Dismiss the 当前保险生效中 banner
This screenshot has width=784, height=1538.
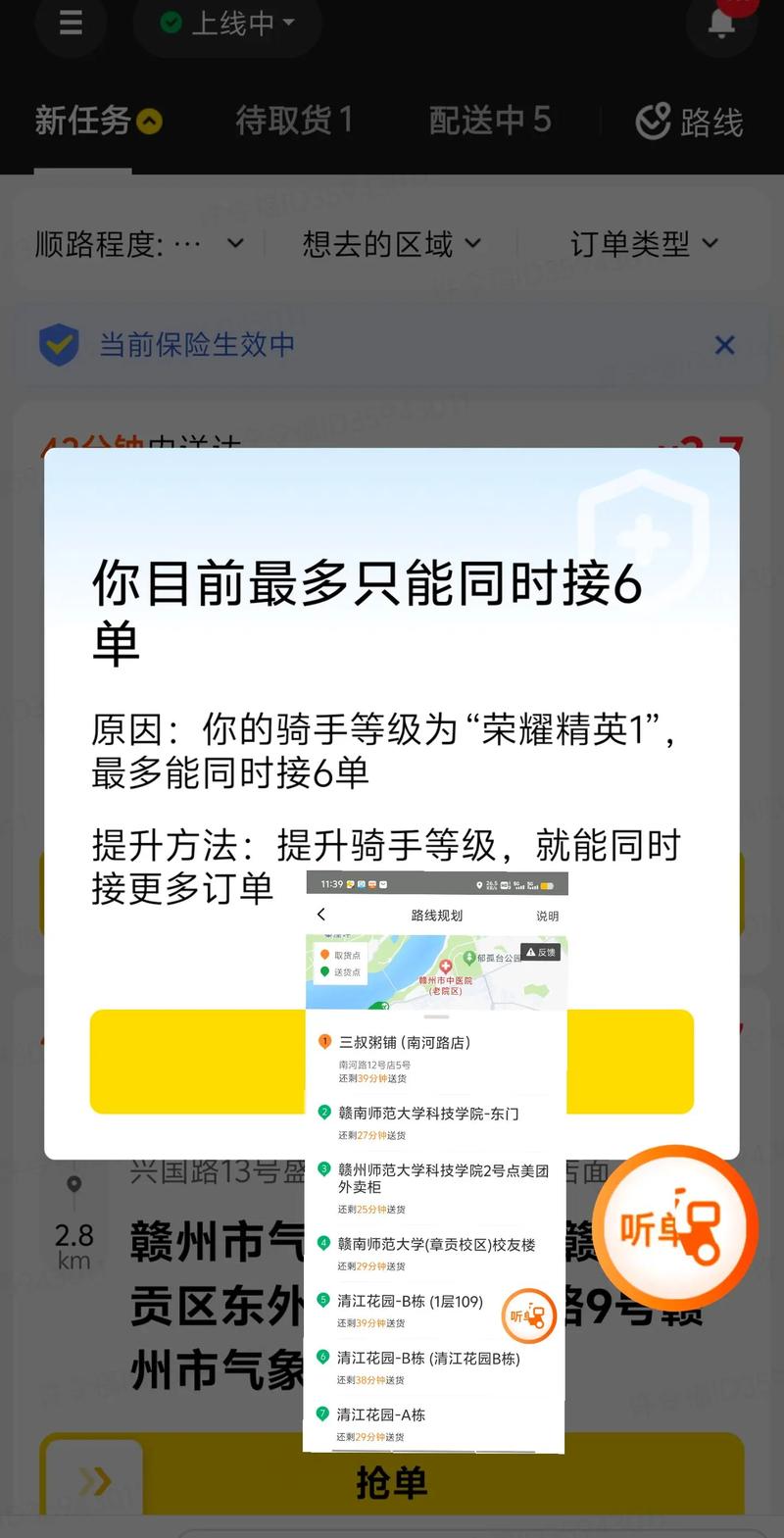tap(724, 345)
